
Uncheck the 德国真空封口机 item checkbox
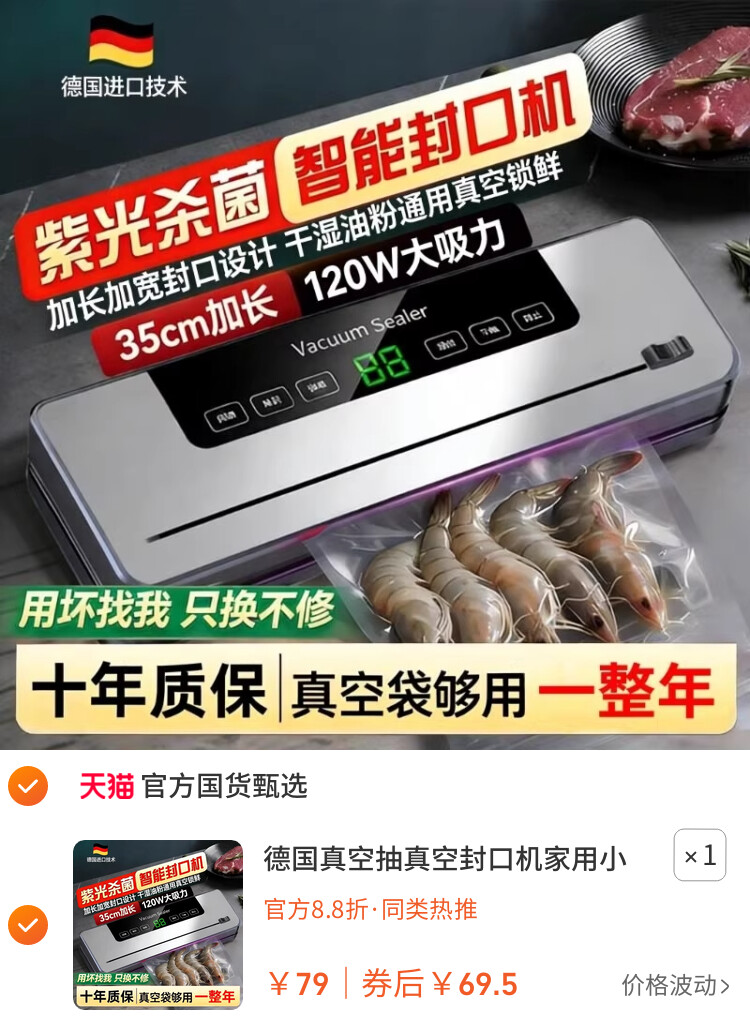click(27, 925)
